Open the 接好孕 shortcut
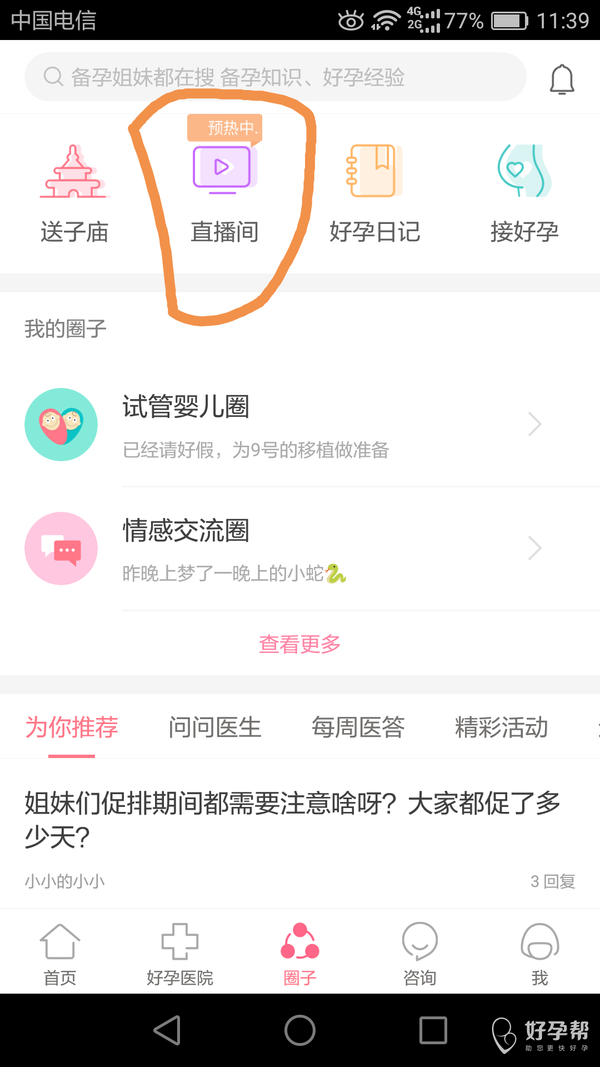 coord(524,195)
